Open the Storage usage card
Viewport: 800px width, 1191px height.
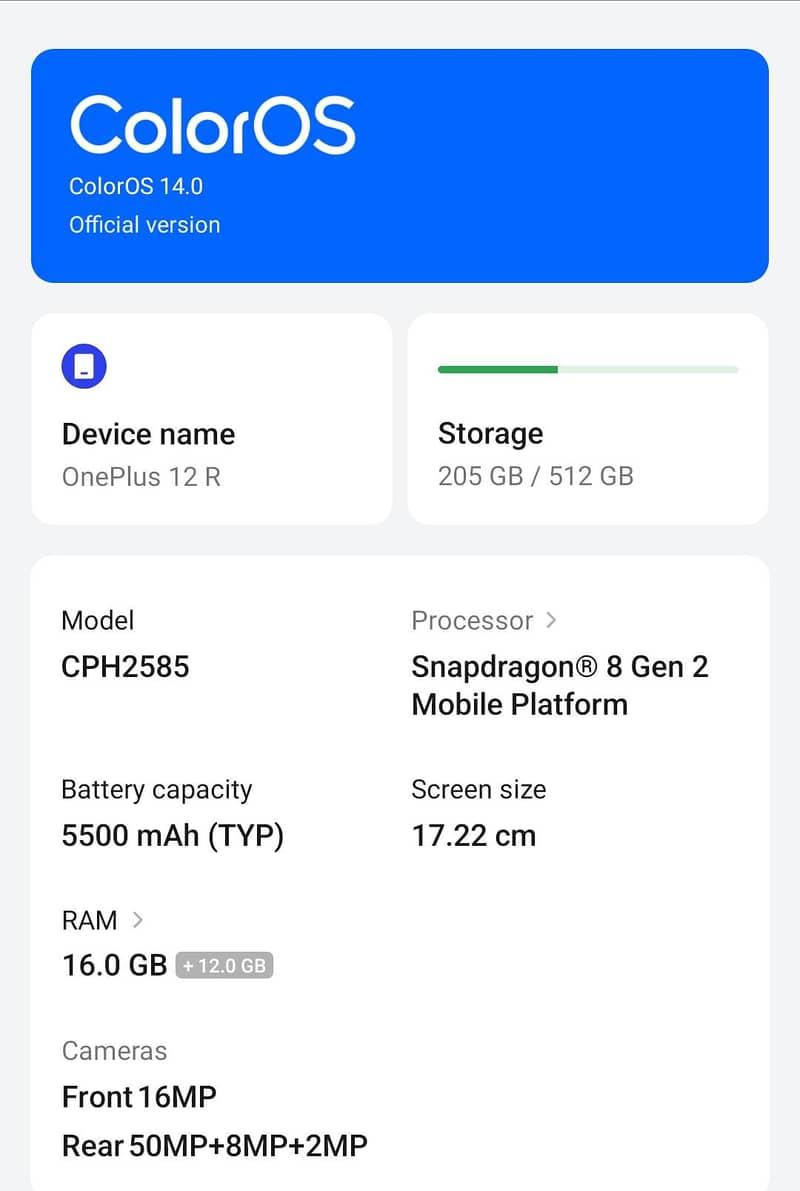pos(588,419)
